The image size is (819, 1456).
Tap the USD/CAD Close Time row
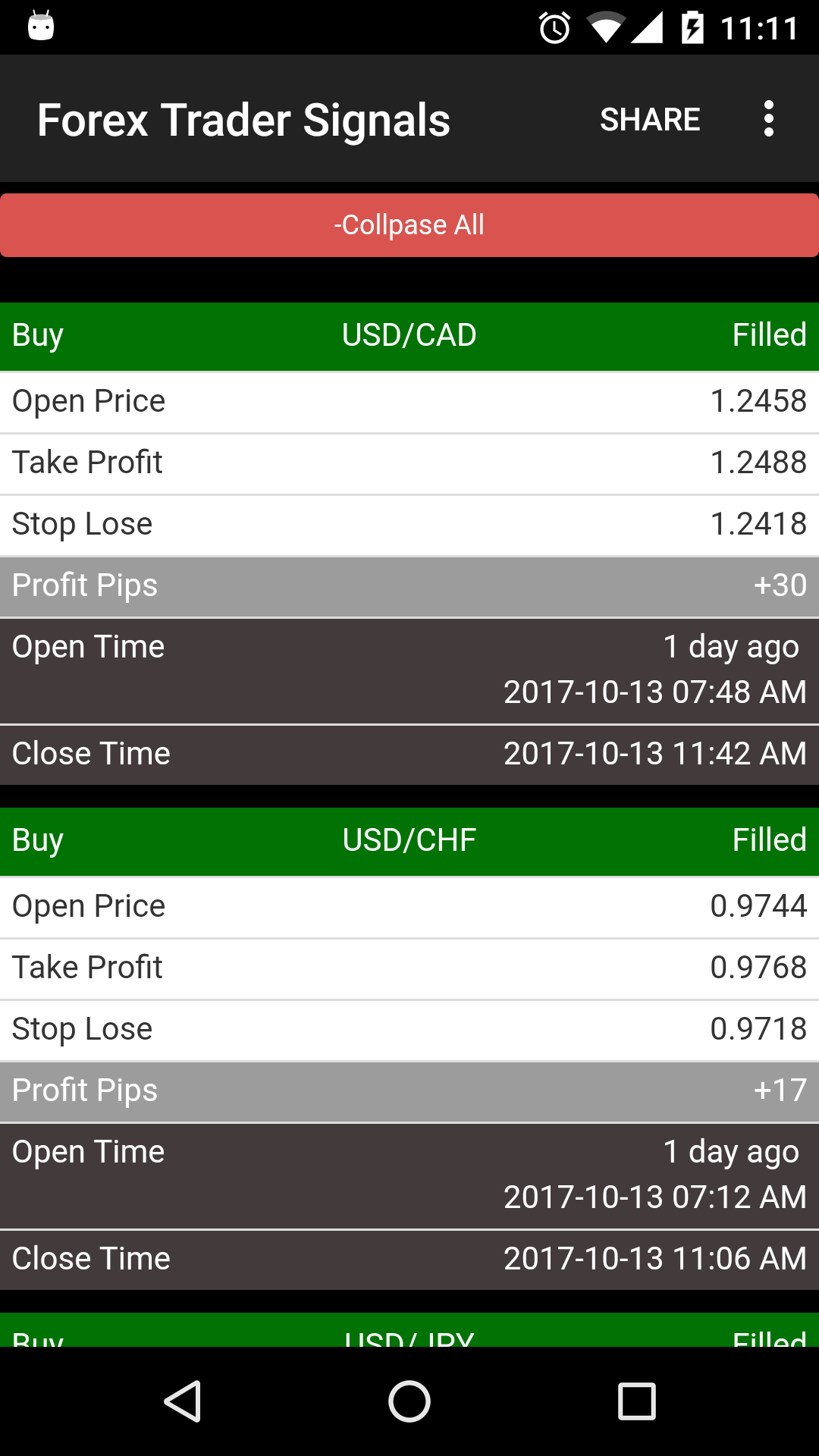409,753
